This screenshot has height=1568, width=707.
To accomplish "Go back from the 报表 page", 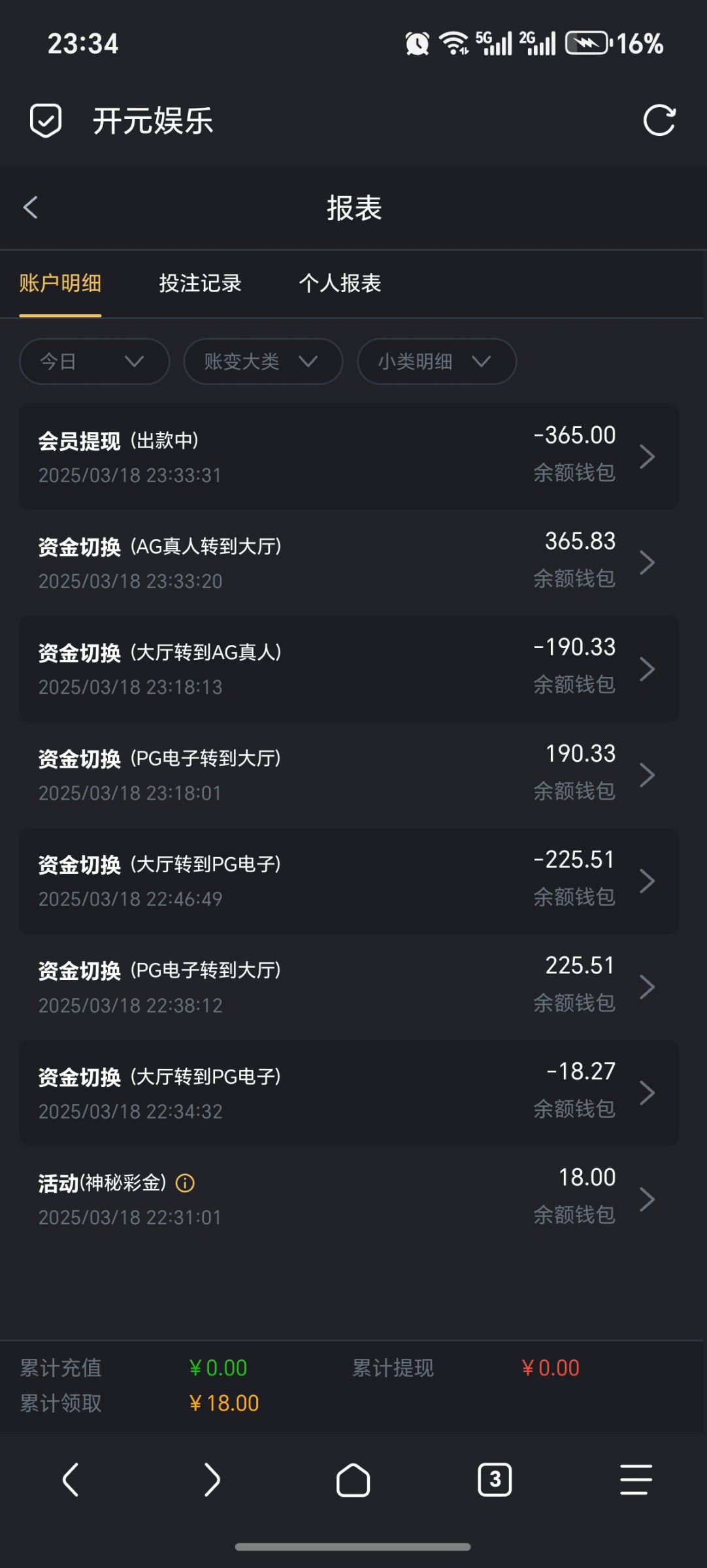I will pos(31,208).
